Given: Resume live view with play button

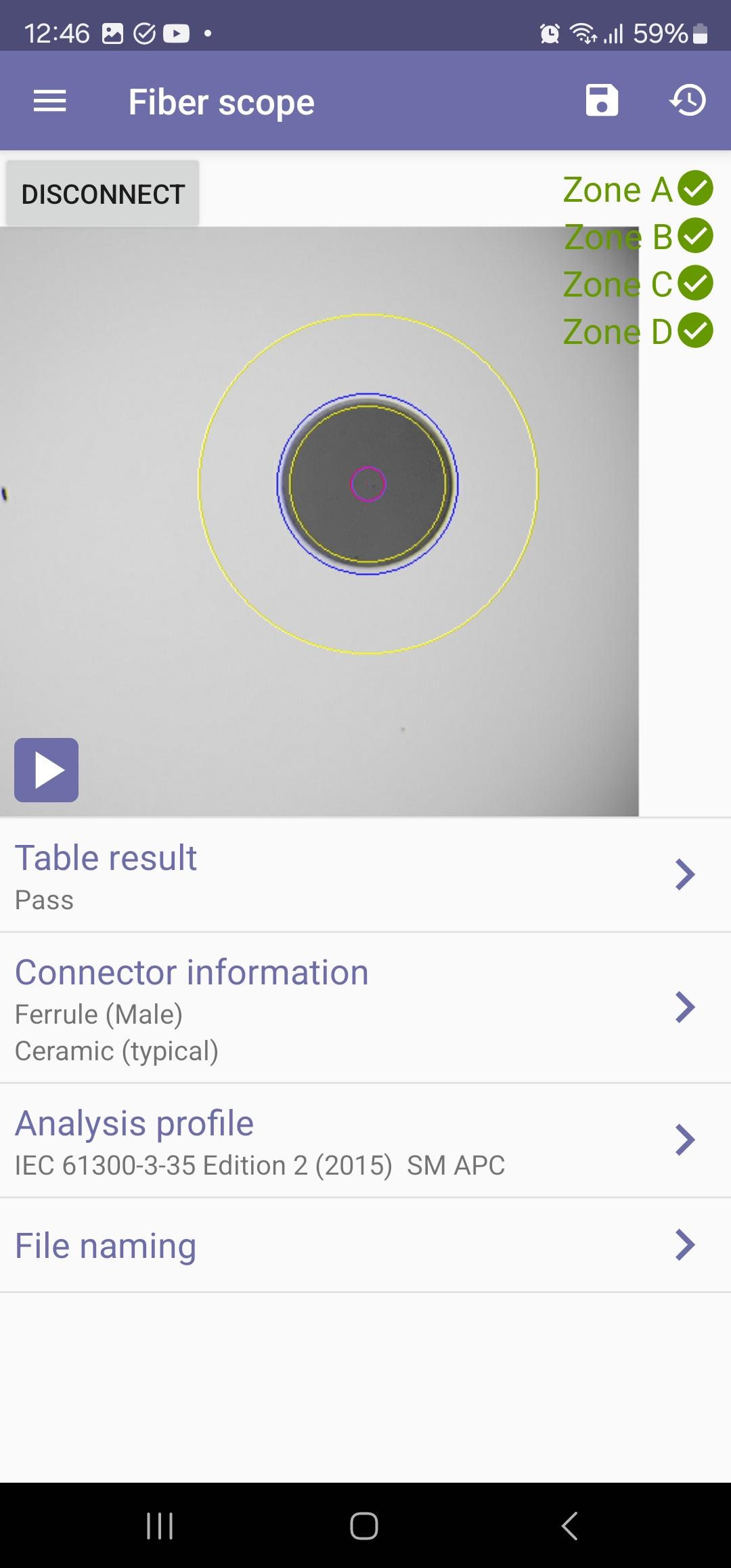Looking at the screenshot, I should pos(47,770).
